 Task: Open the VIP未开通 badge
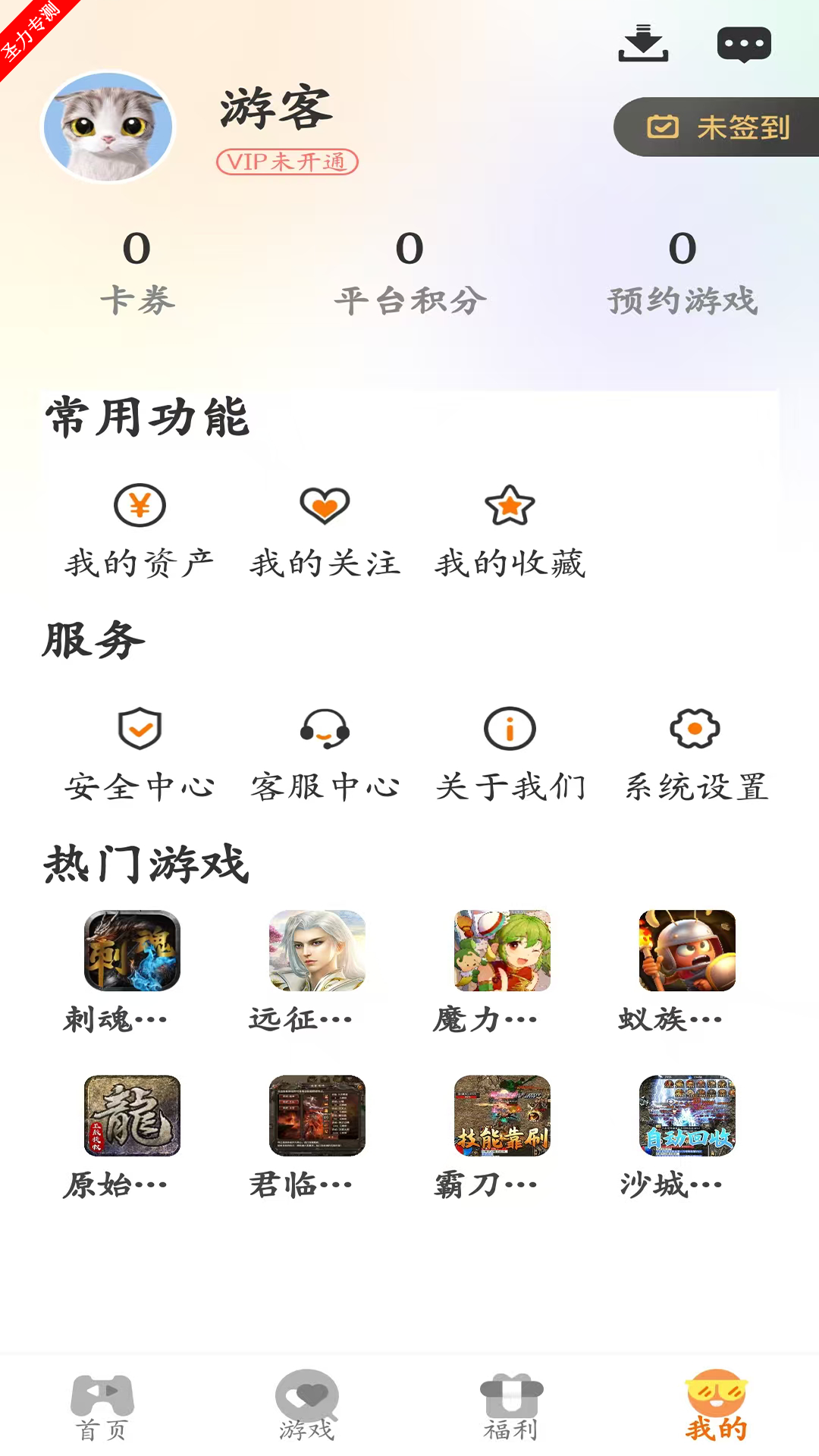[x=287, y=162]
